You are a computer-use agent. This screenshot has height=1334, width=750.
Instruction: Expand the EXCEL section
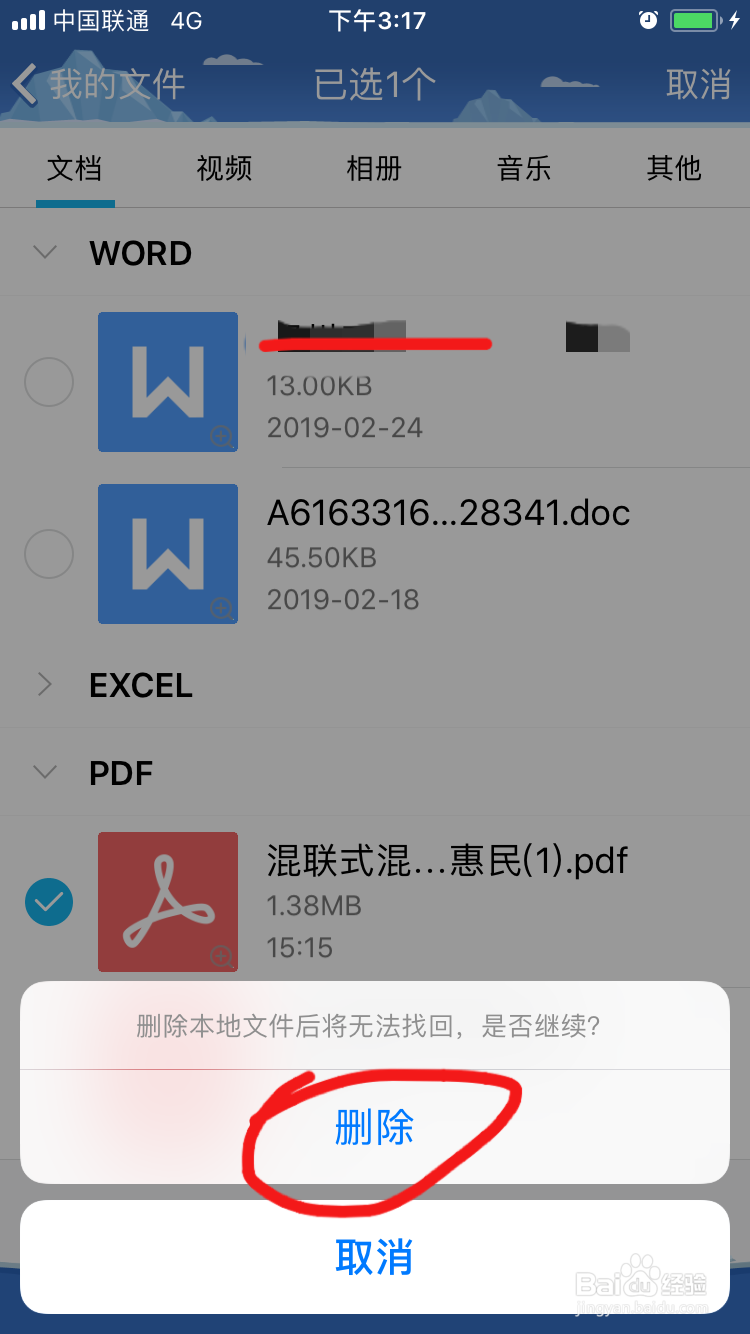[x=45, y=684]
